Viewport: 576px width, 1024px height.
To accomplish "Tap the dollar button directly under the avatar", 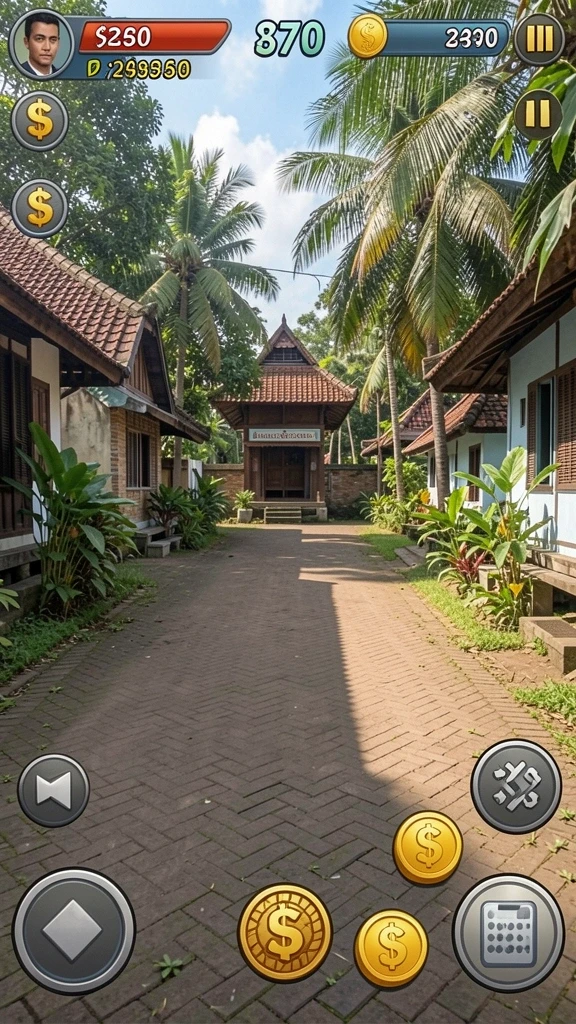I will coord(40,121).
